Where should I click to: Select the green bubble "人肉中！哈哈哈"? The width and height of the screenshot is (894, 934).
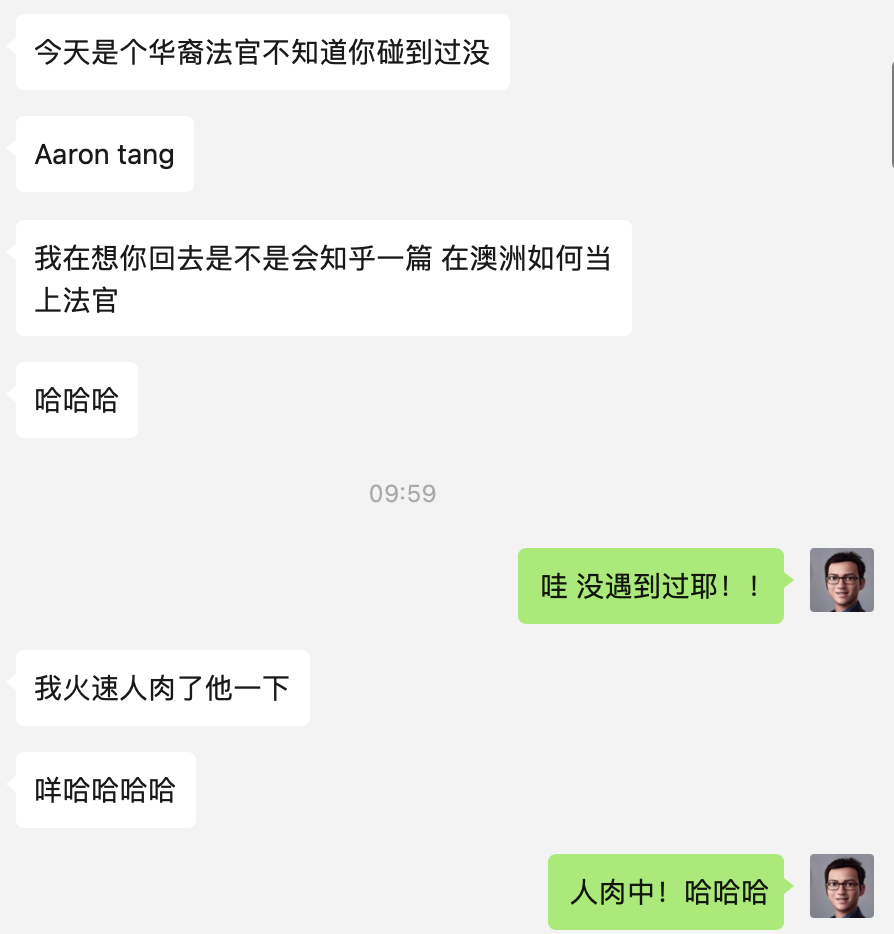coord(665,892)
